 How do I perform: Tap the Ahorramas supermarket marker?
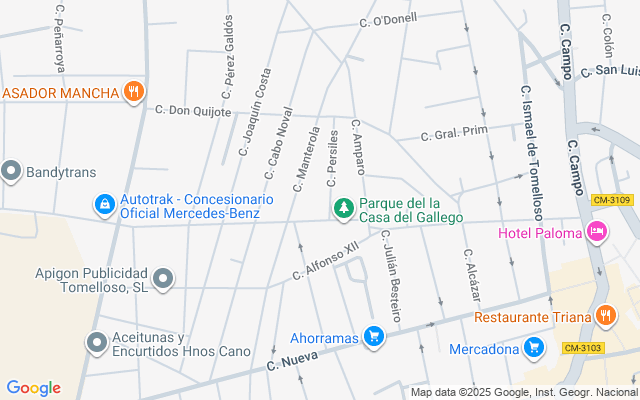click(x=374, y=337)
